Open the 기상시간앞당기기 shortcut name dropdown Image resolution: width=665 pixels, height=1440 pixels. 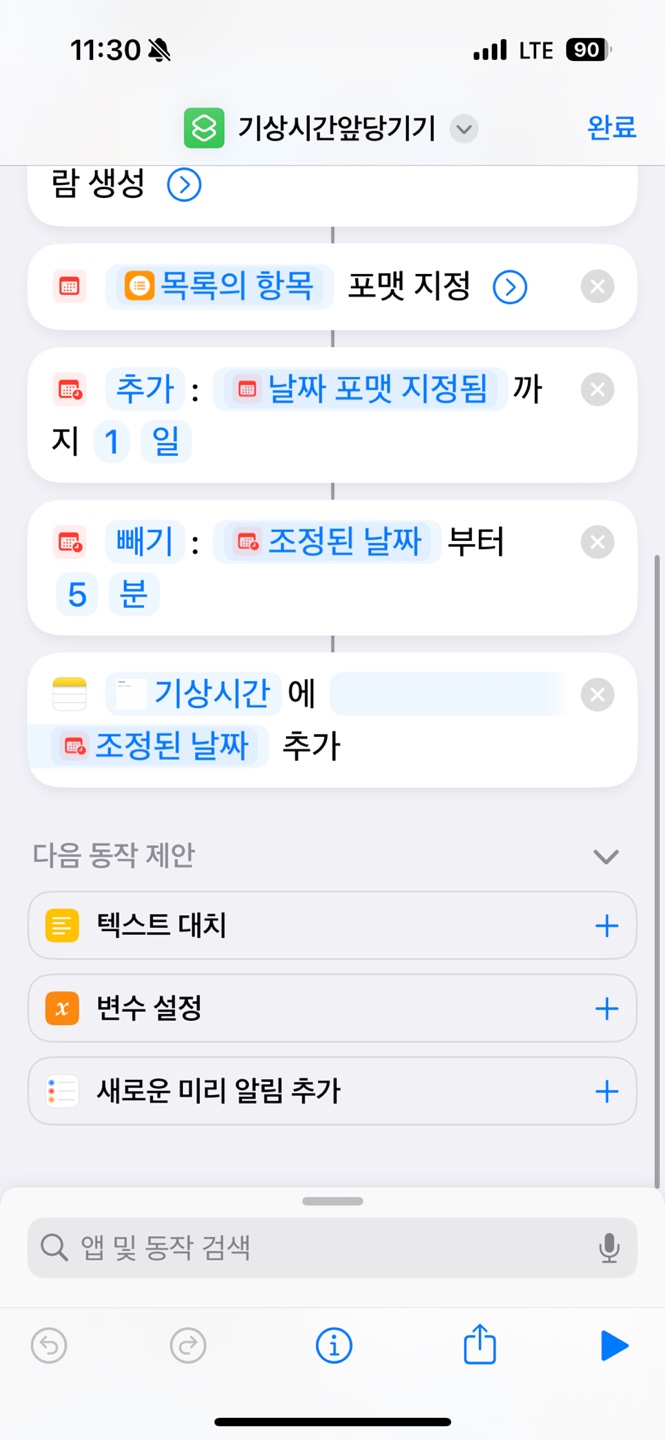pos(463,129)
